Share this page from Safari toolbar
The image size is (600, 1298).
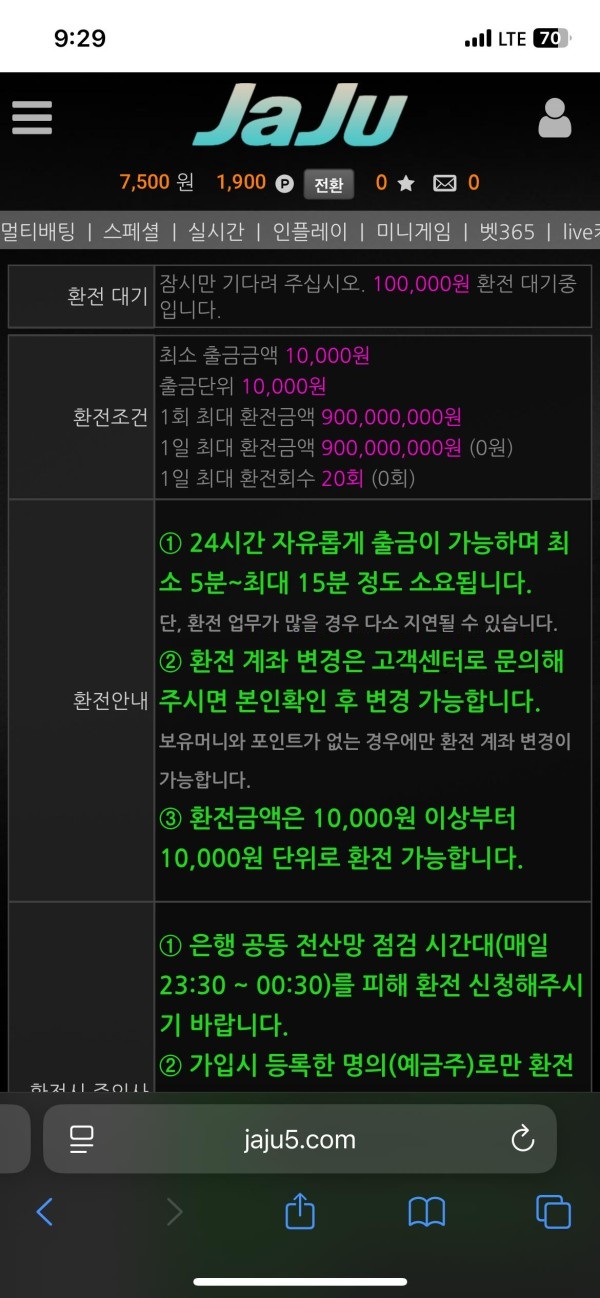click(300, 1211)
